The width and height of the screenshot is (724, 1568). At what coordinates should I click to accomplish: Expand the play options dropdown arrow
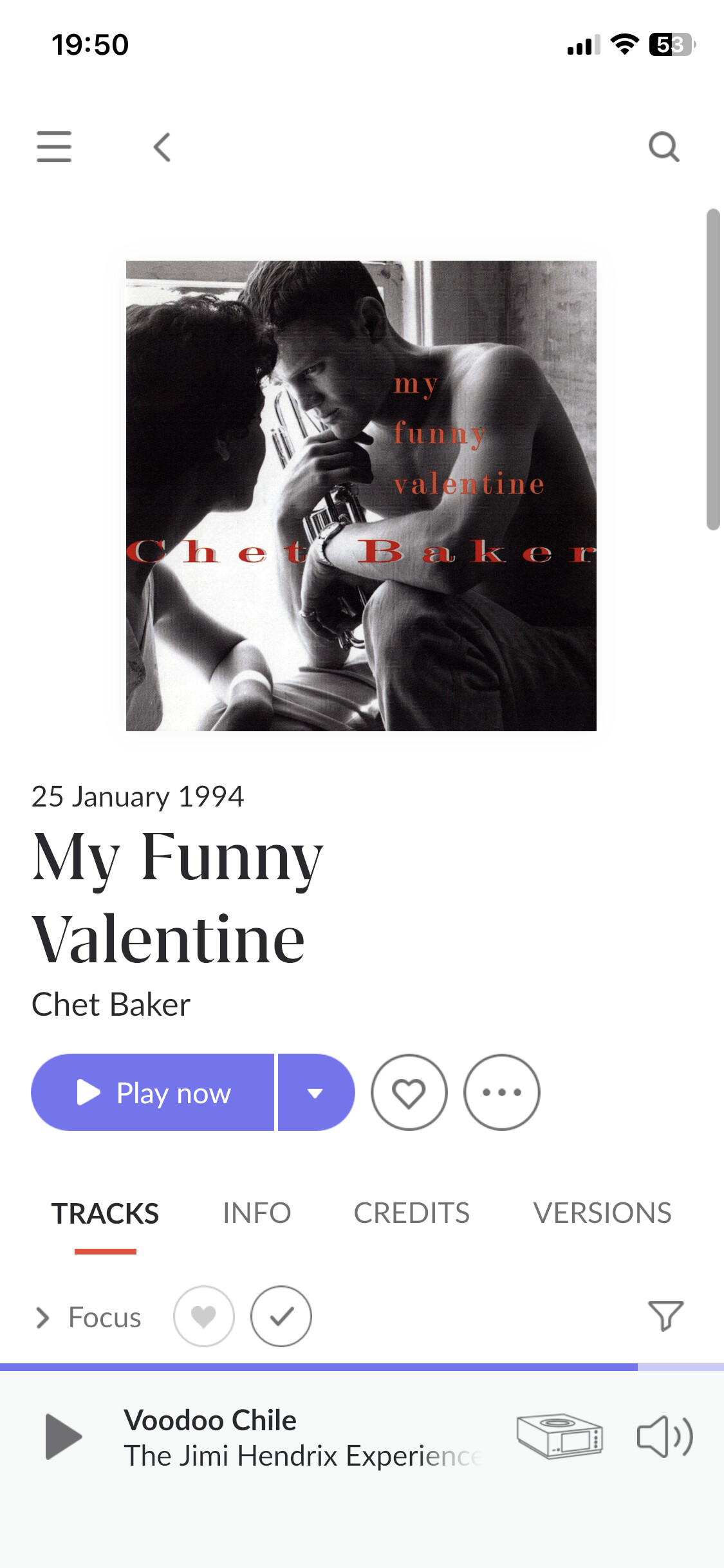(316, 1092)
